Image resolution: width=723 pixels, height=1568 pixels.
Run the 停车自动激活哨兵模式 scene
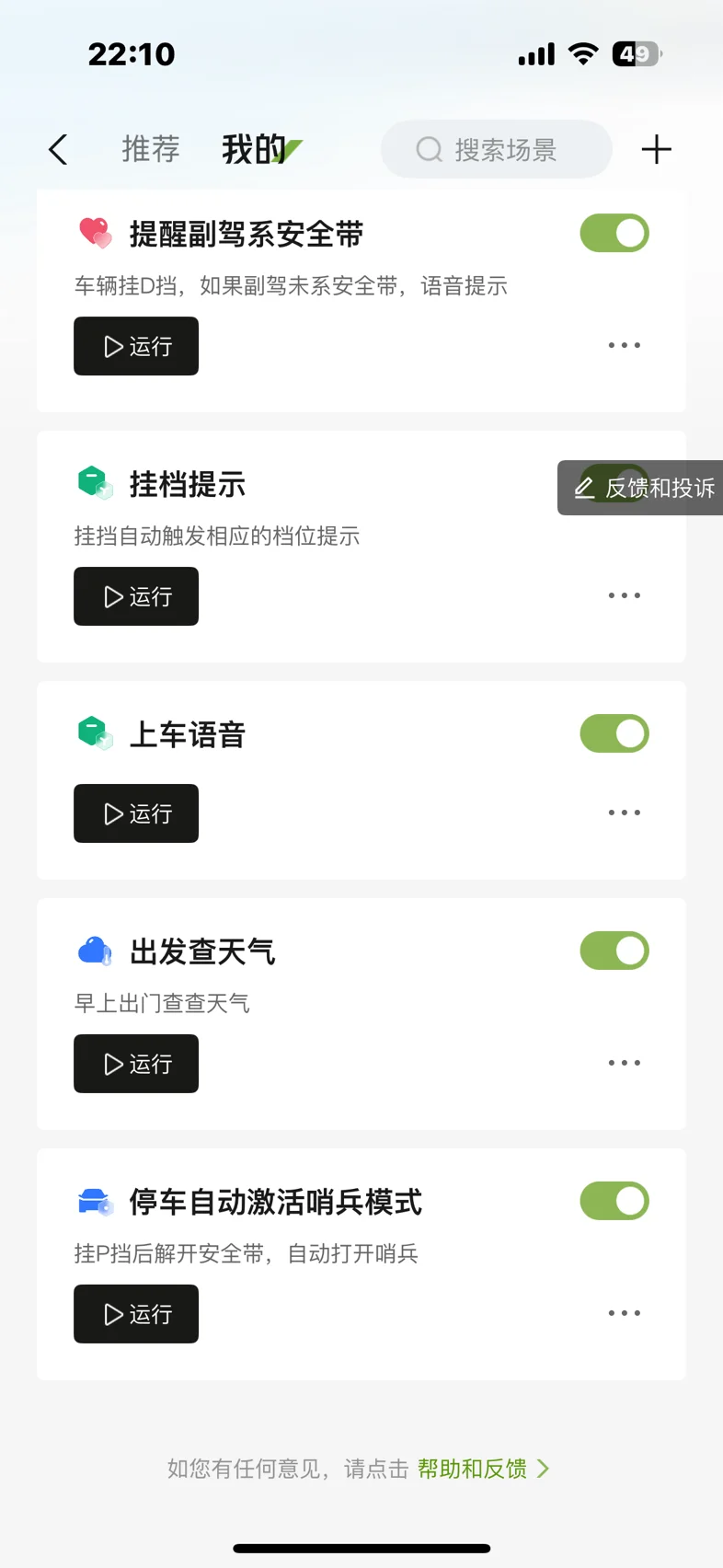pyautogui.click(x=136, y=1314)
